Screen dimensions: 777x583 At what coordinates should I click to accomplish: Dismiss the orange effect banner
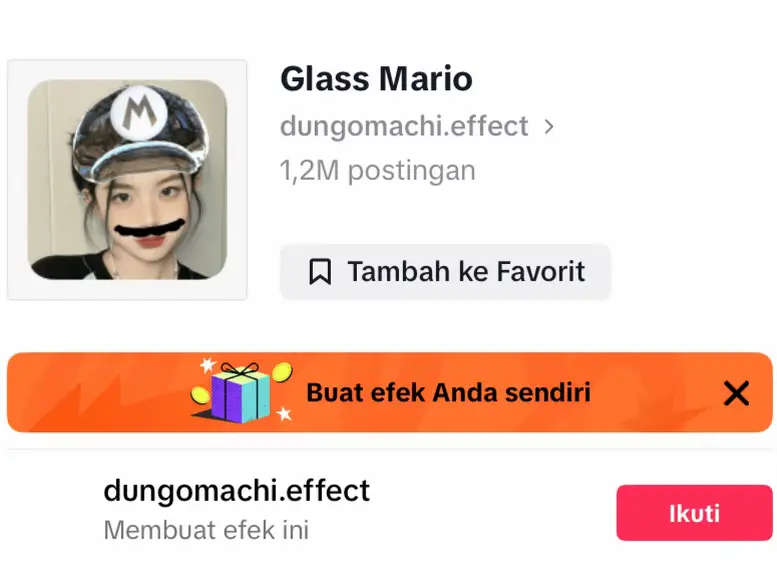coord(736,393)
